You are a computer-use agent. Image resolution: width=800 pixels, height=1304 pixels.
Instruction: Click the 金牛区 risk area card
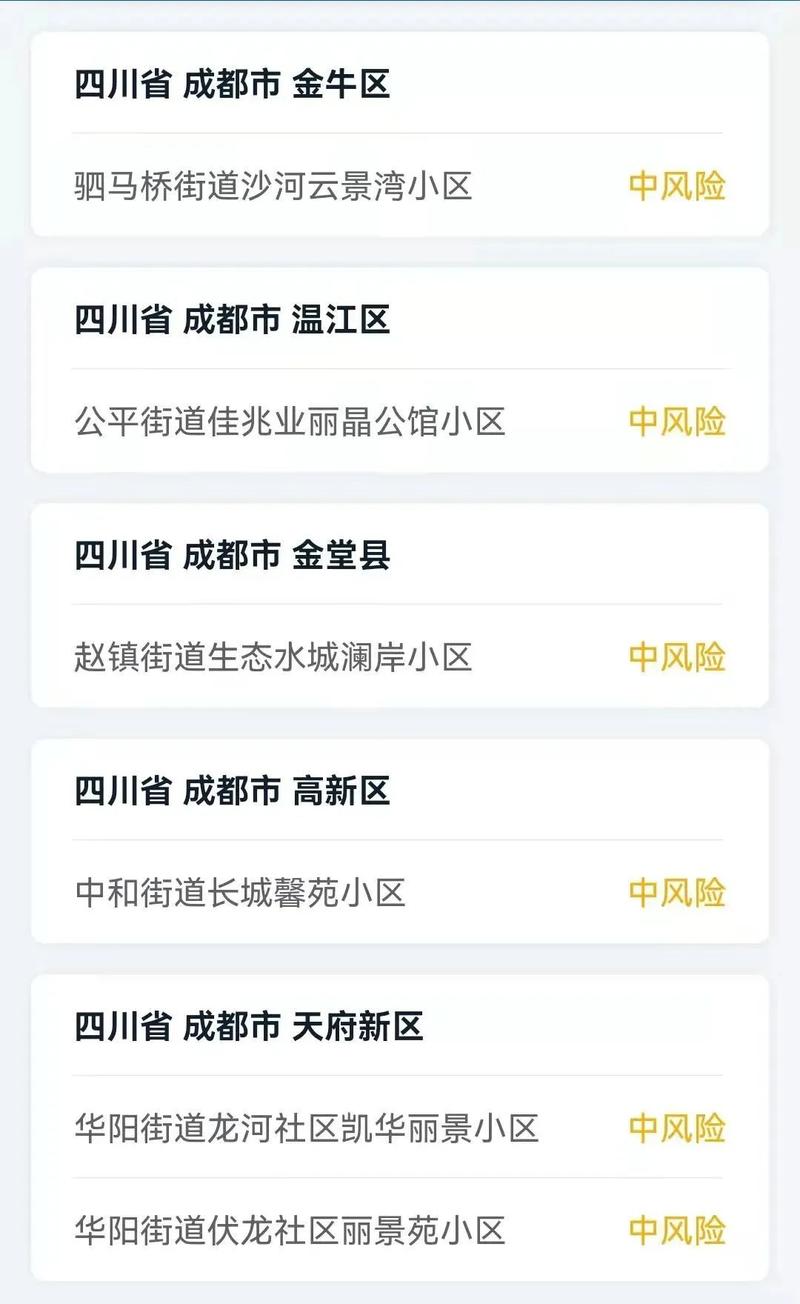(x=400, y=135)
